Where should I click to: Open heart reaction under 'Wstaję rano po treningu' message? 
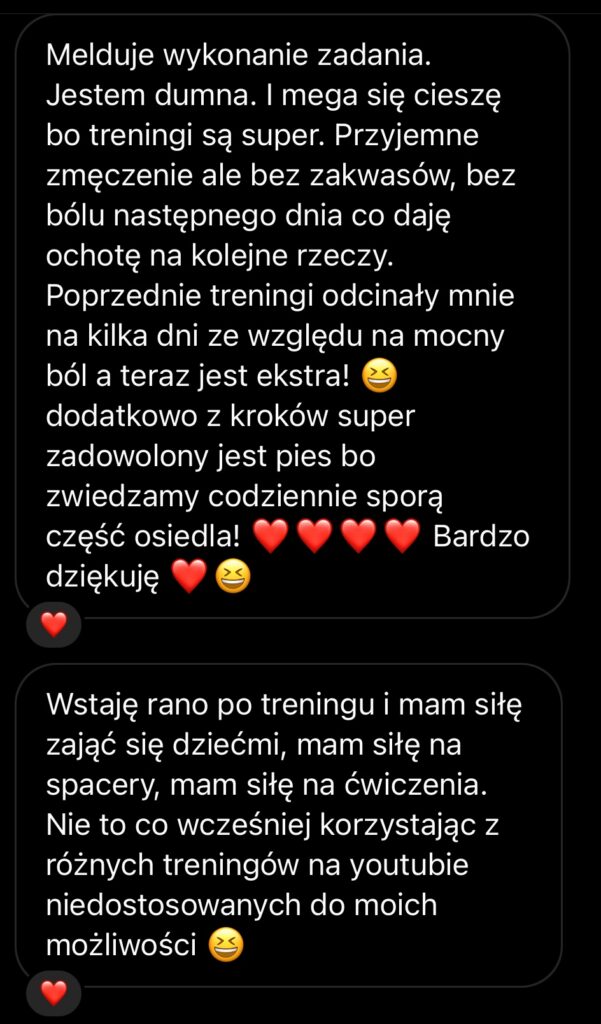coord(54,993)
